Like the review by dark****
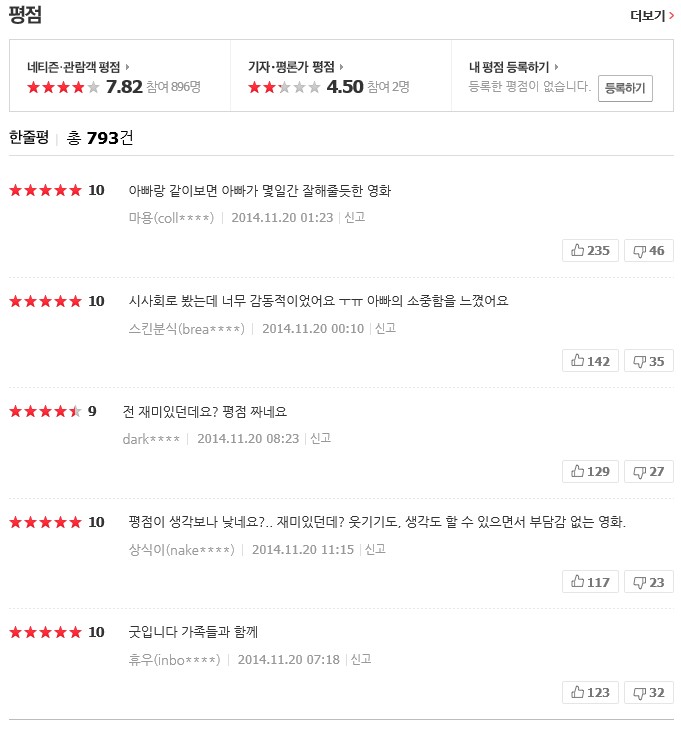This screenshot has width=681, height=732. point(590,471)
